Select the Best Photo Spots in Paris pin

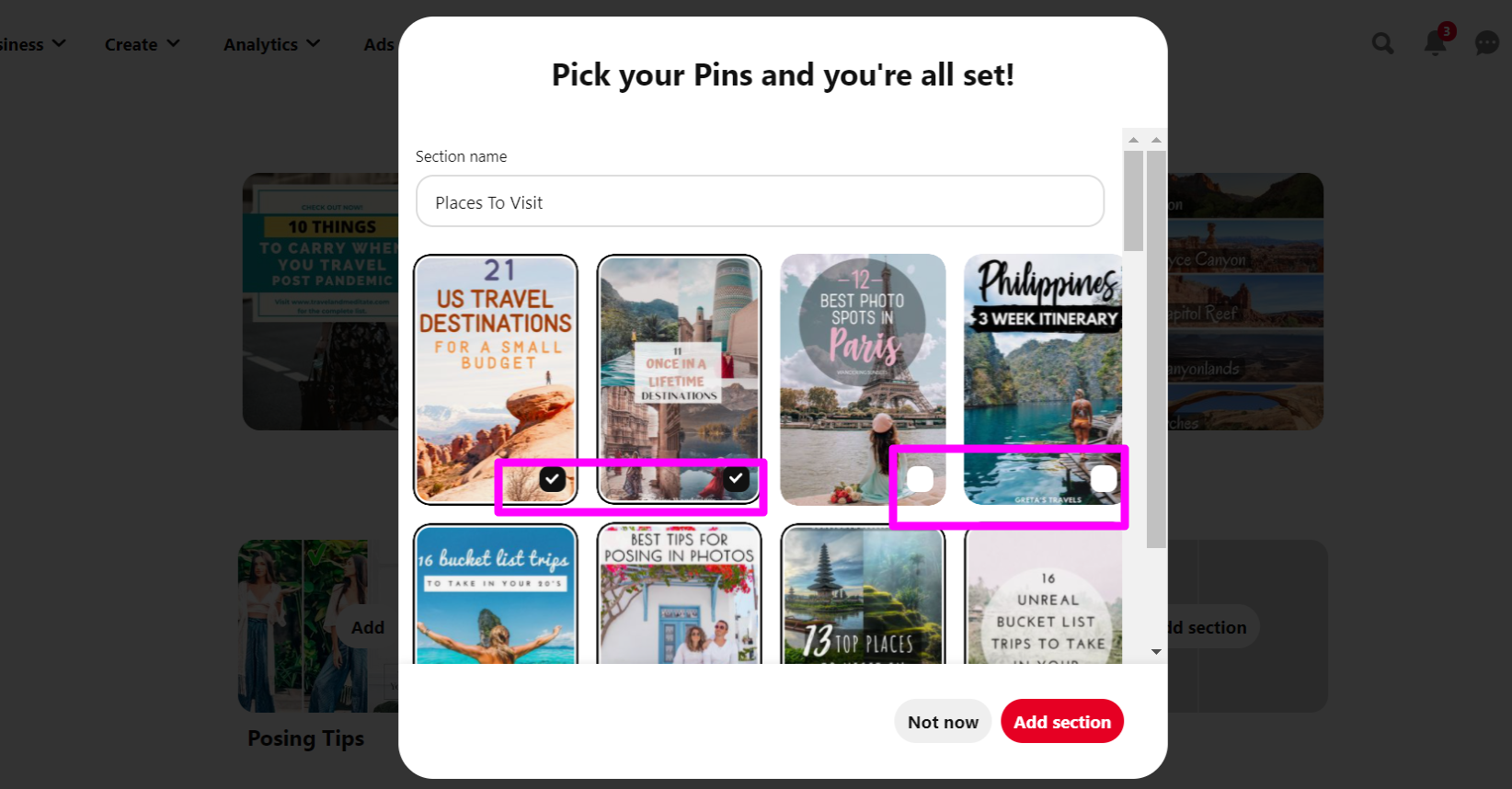[920, 479]
